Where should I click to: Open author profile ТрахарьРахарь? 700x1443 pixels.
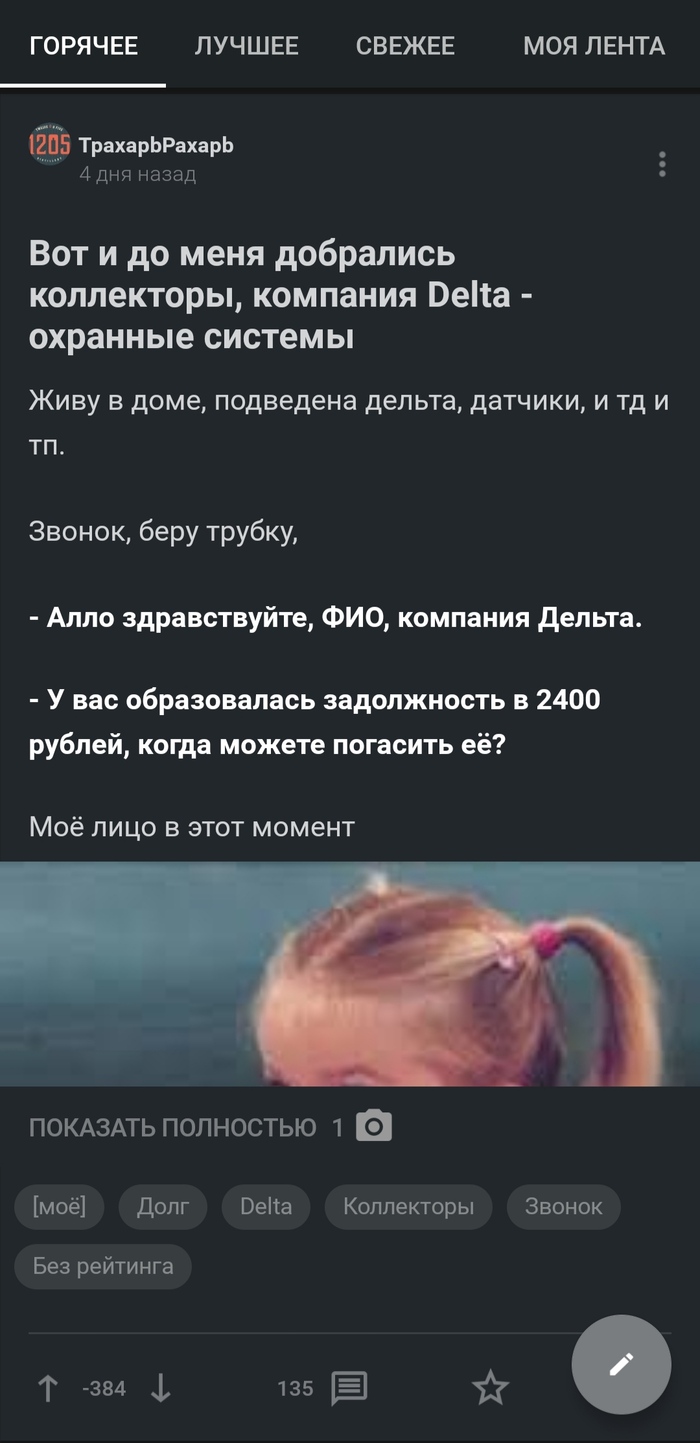[155, 145]
